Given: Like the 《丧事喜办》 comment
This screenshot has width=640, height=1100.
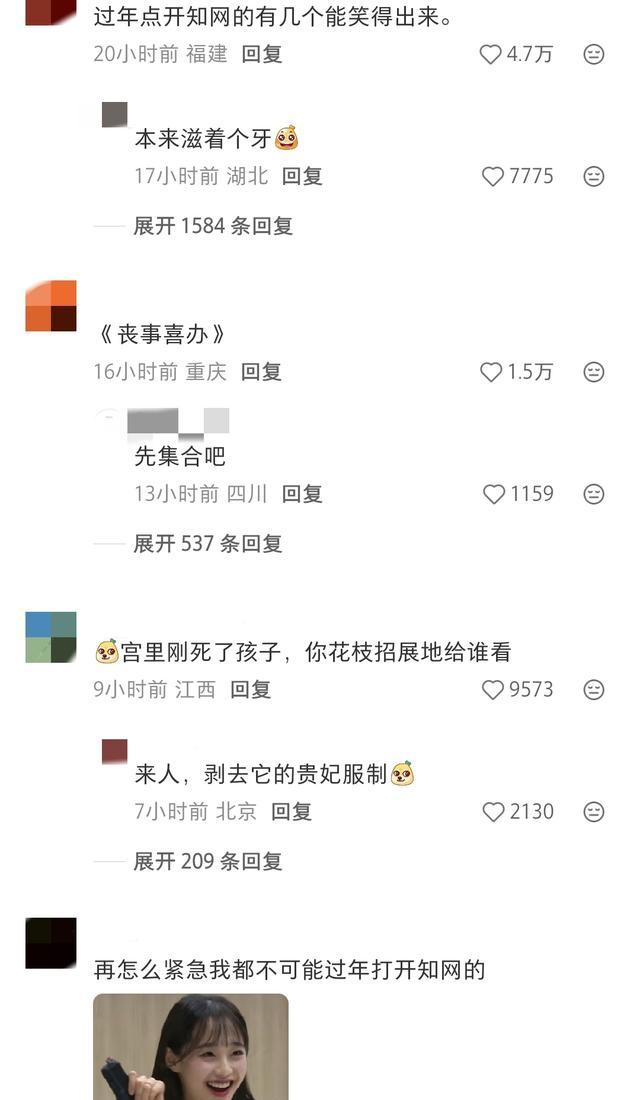Looking at the screenshot, I should coord(491,372).
